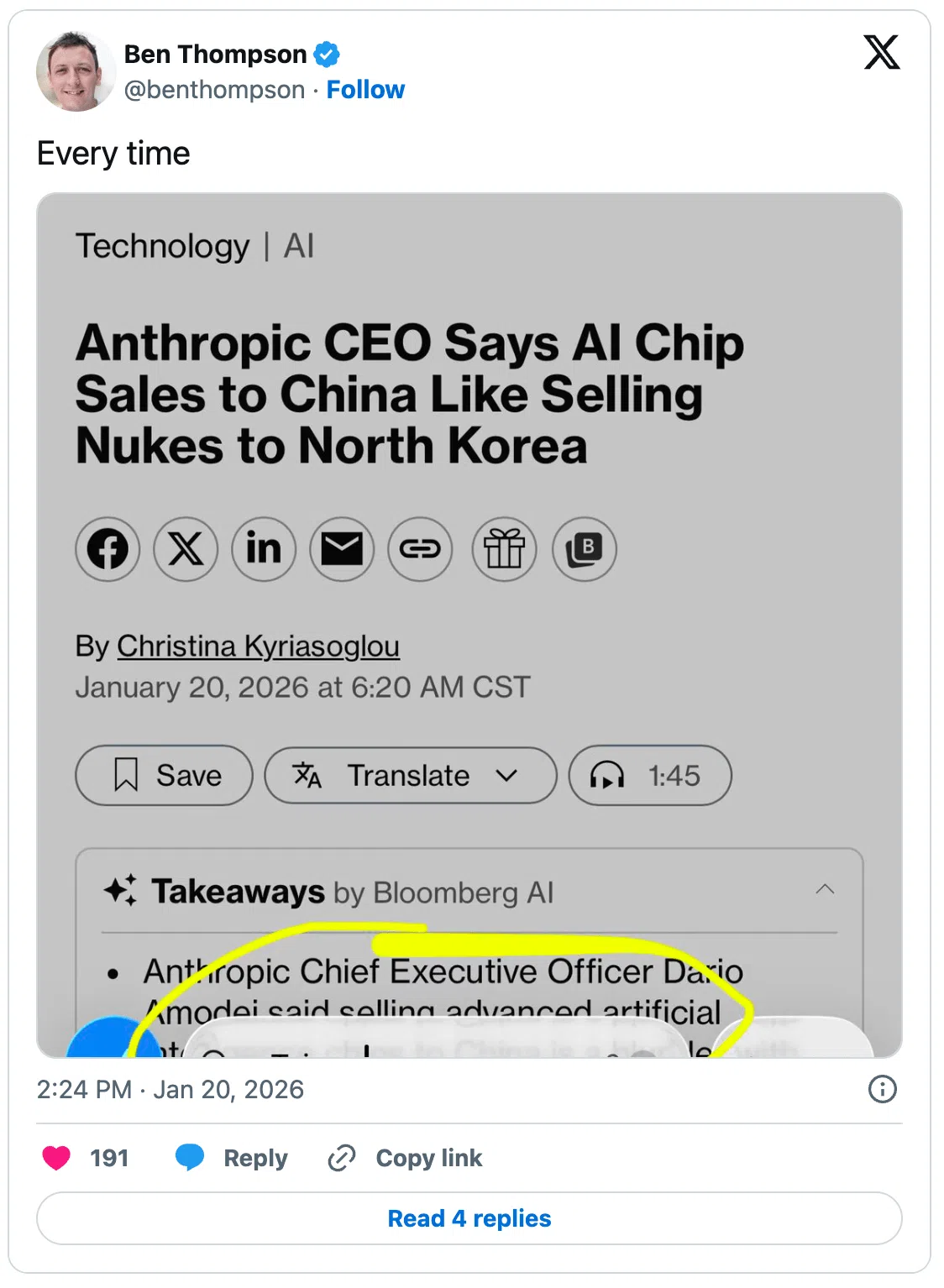The image size is (944, 1288).
Task: Open the X logo link
Action: [881, 53]
